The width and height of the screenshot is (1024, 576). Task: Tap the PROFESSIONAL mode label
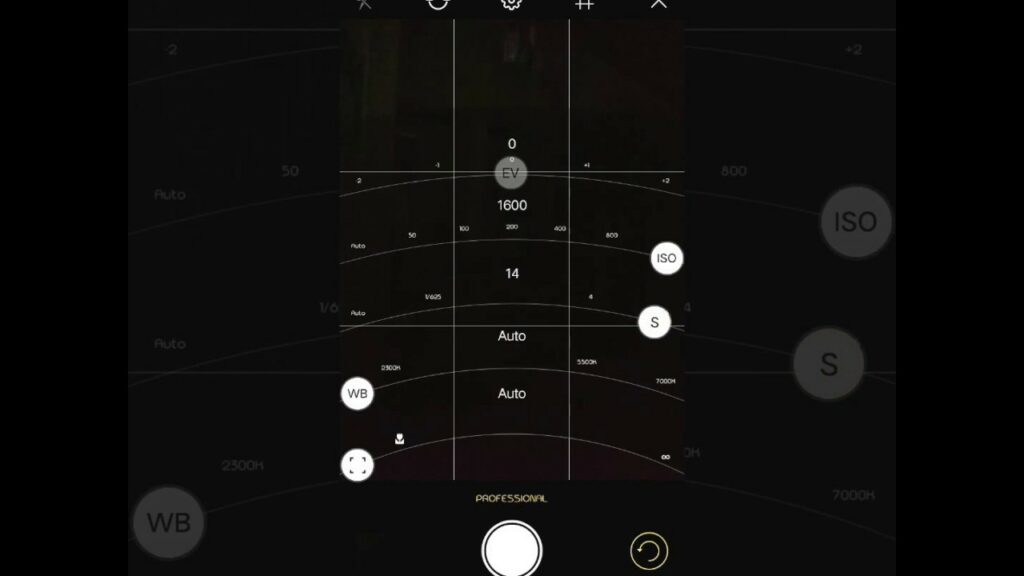[x=511, y=498]
